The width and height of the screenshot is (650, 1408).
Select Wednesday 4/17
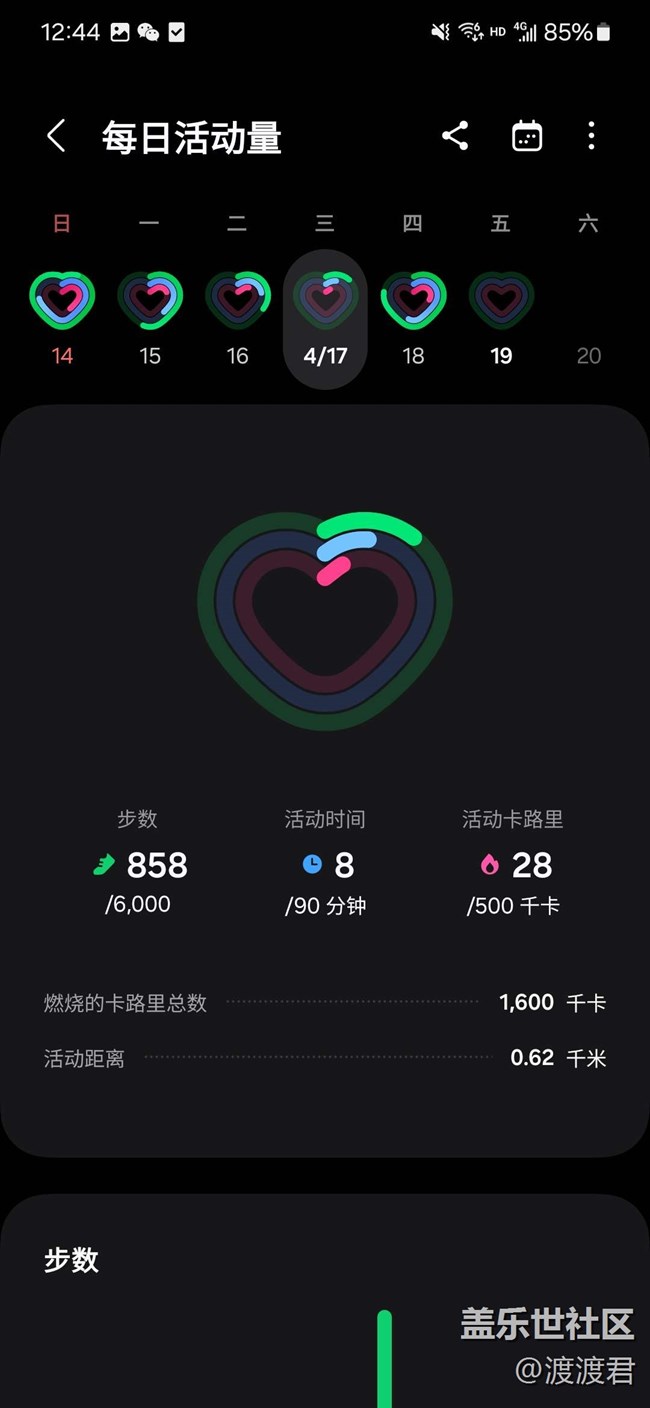(325, 319)
